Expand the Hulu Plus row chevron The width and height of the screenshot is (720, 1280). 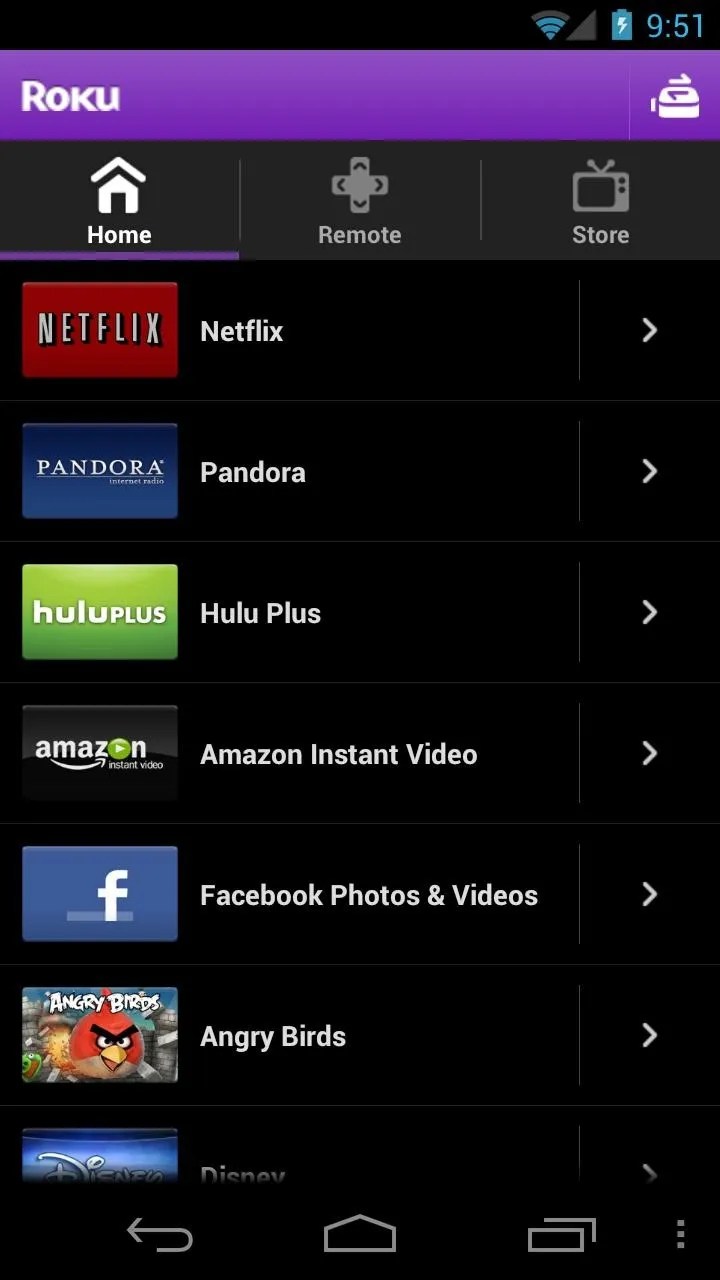coord(648,612)
